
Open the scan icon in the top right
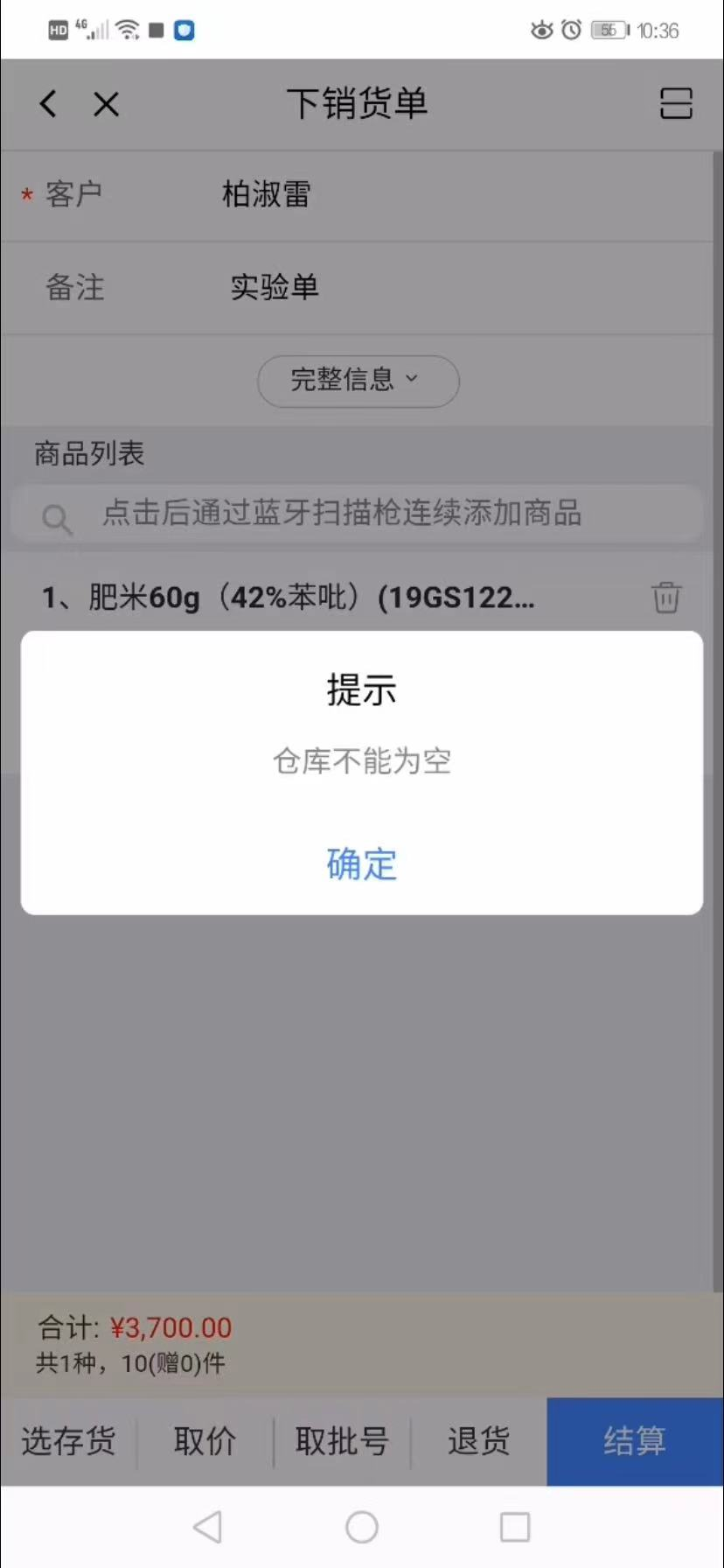point(675,103)
